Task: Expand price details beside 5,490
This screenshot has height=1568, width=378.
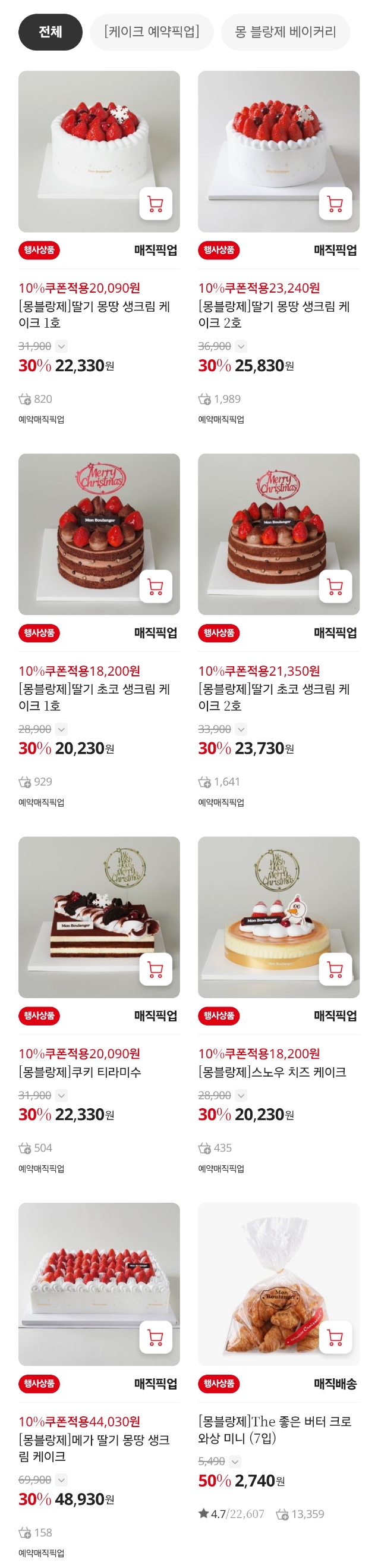Action: coord(235,1462)
